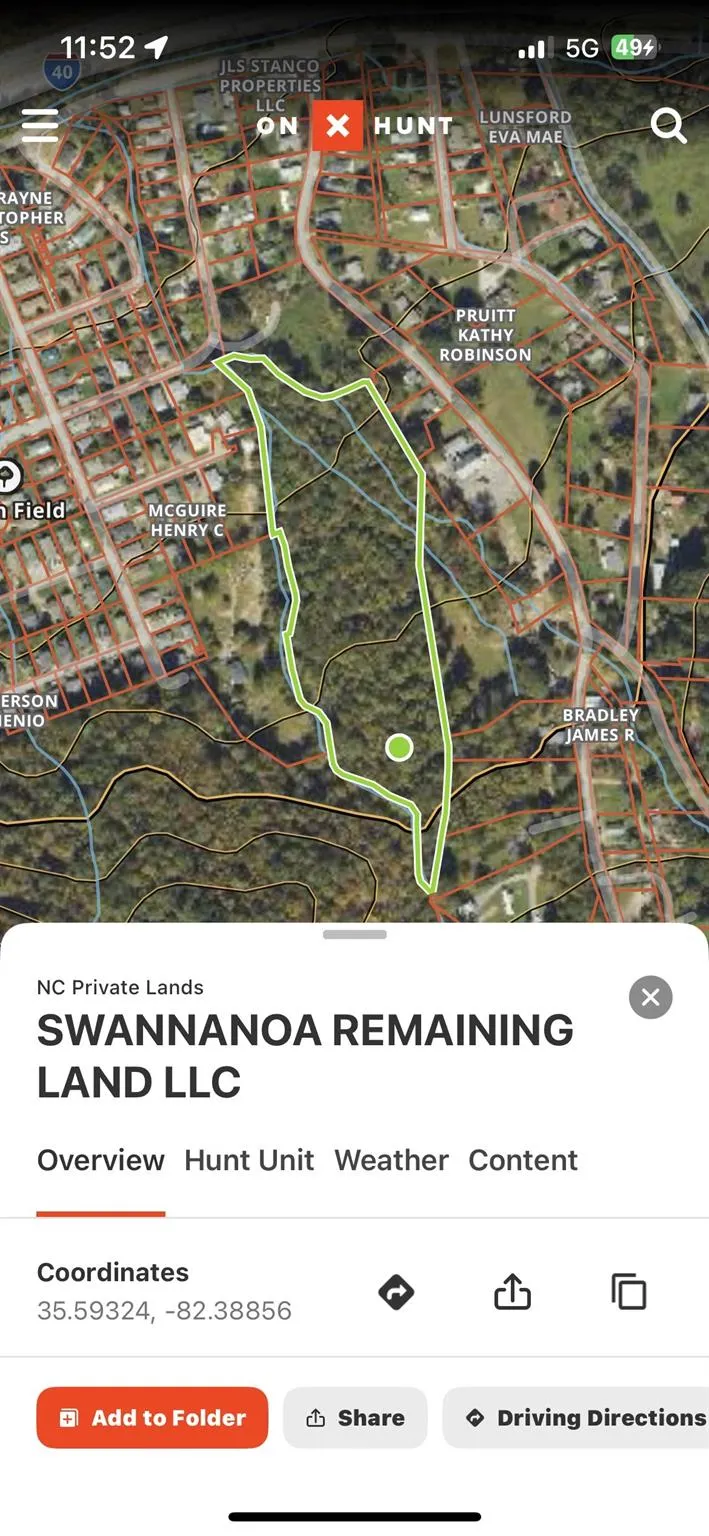The height and width of the screenshot is (1536, 709).
Task: Switch to the Hunt Unit tab
Action: click(249, 1160)
